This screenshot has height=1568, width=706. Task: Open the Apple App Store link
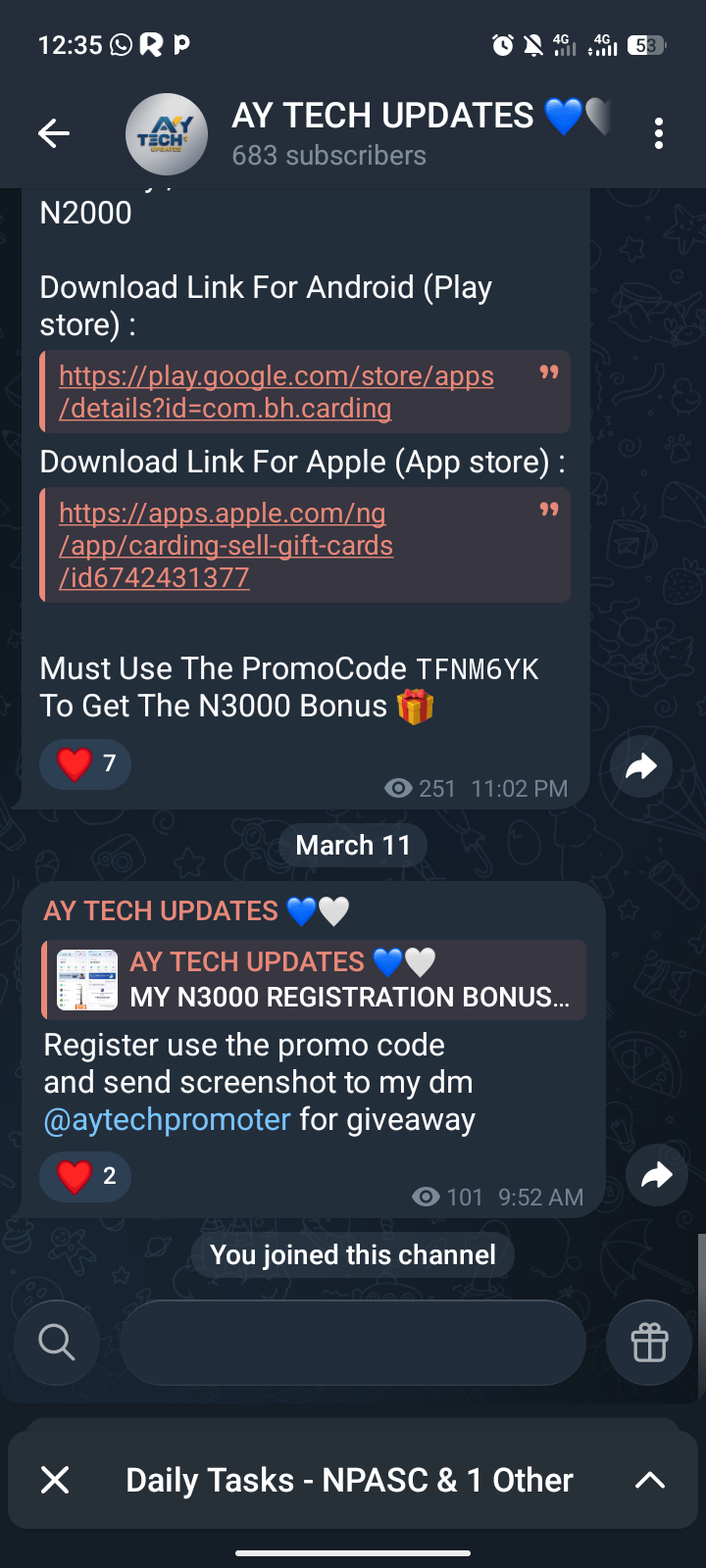click(x=226, y=545)
